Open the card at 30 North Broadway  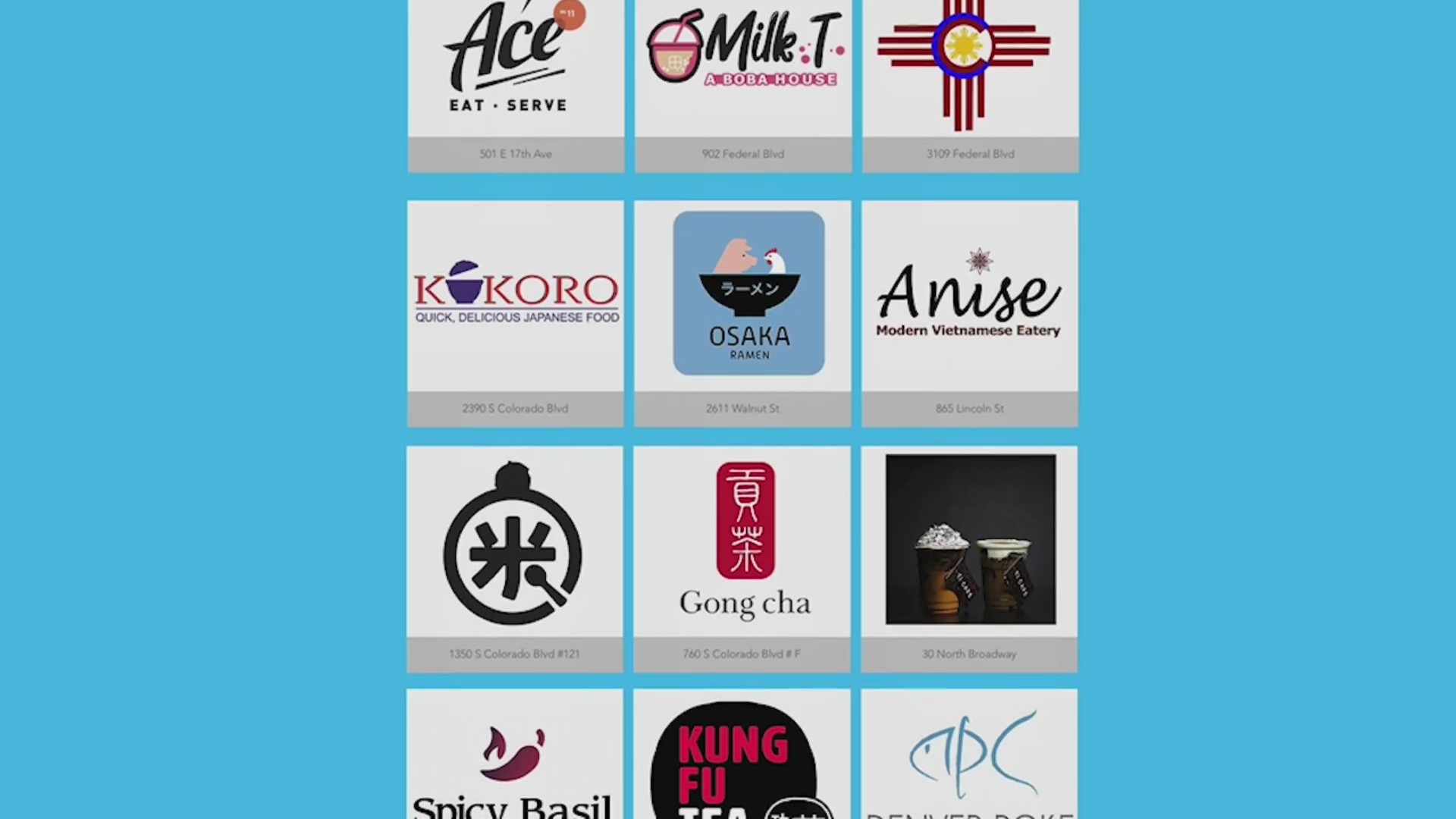[970, 541]
